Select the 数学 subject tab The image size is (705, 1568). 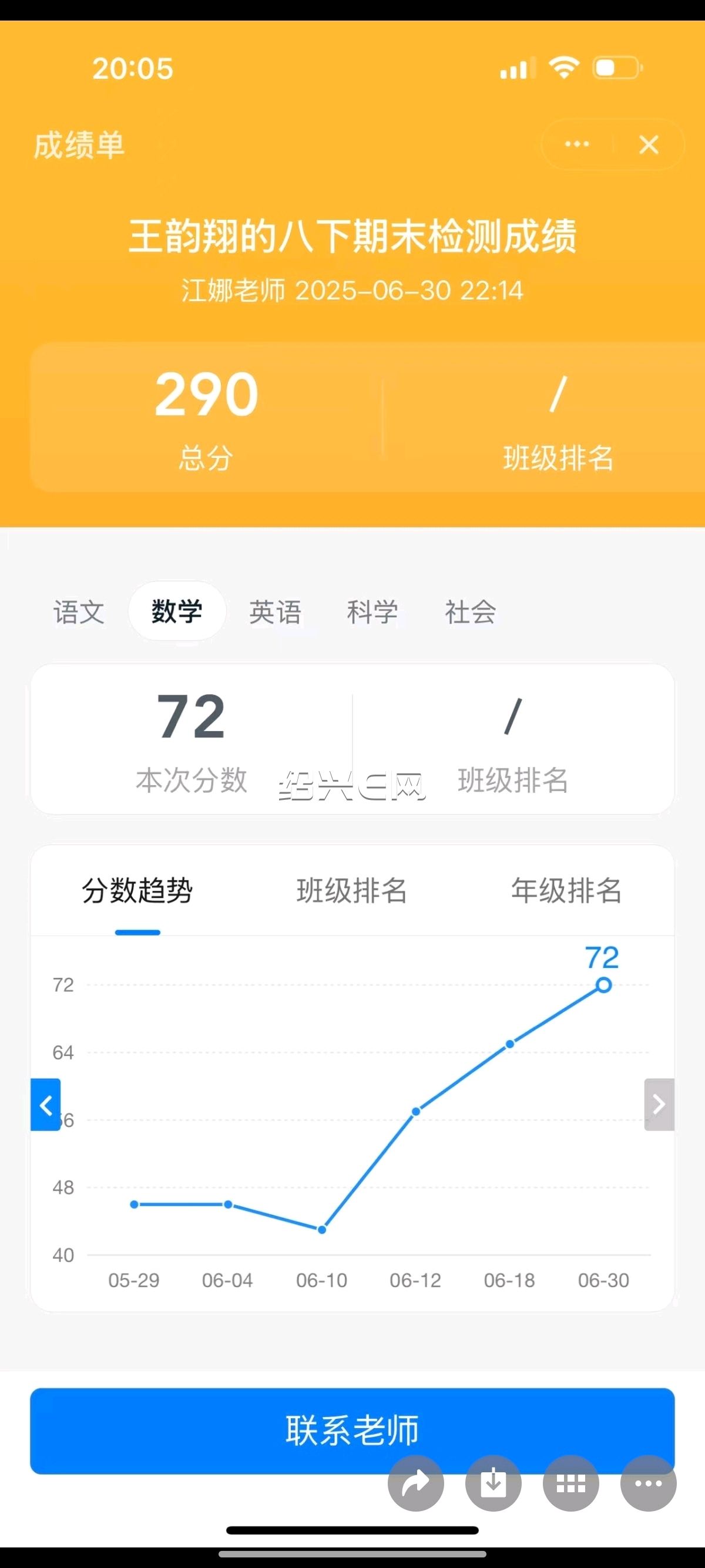coord(177,611)
